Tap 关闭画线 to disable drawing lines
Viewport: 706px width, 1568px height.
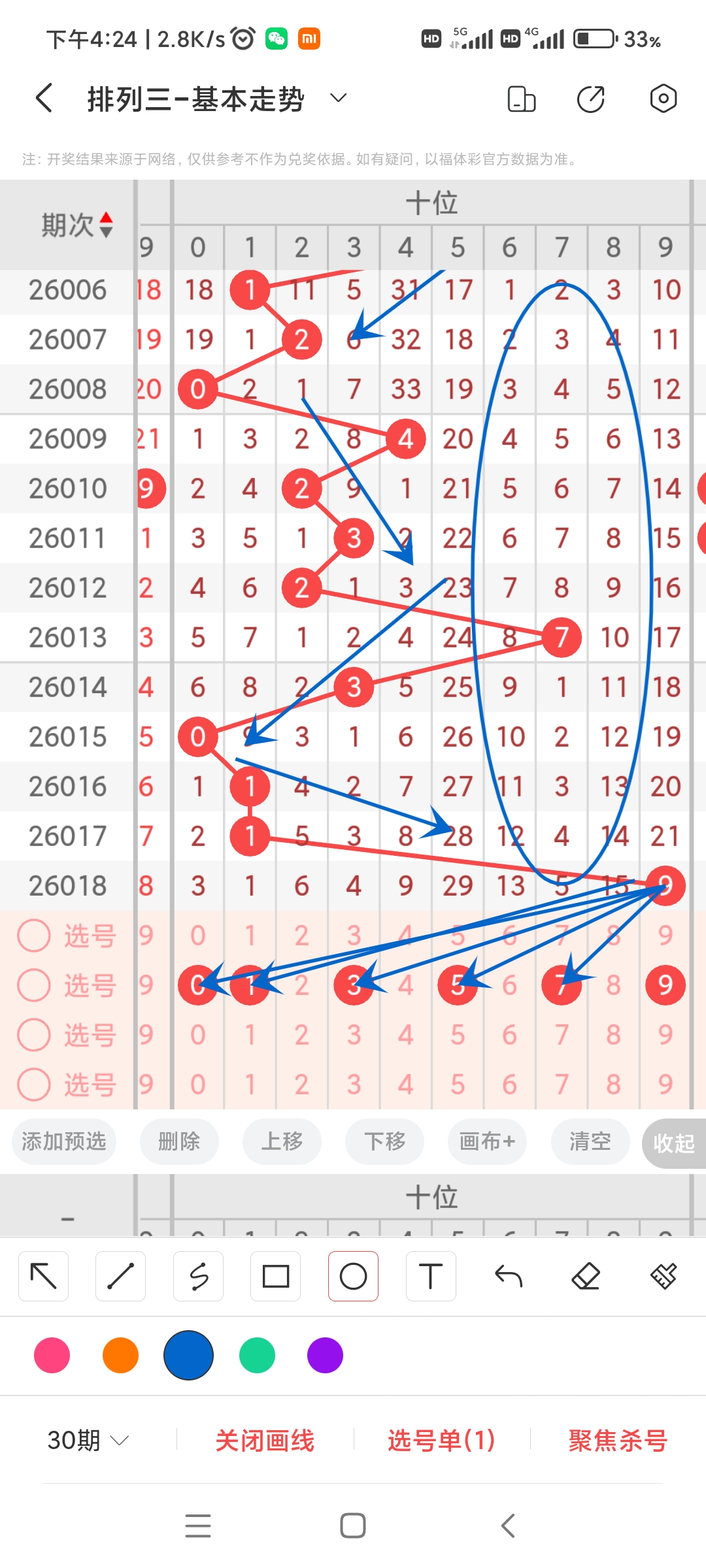[266, 1441]
